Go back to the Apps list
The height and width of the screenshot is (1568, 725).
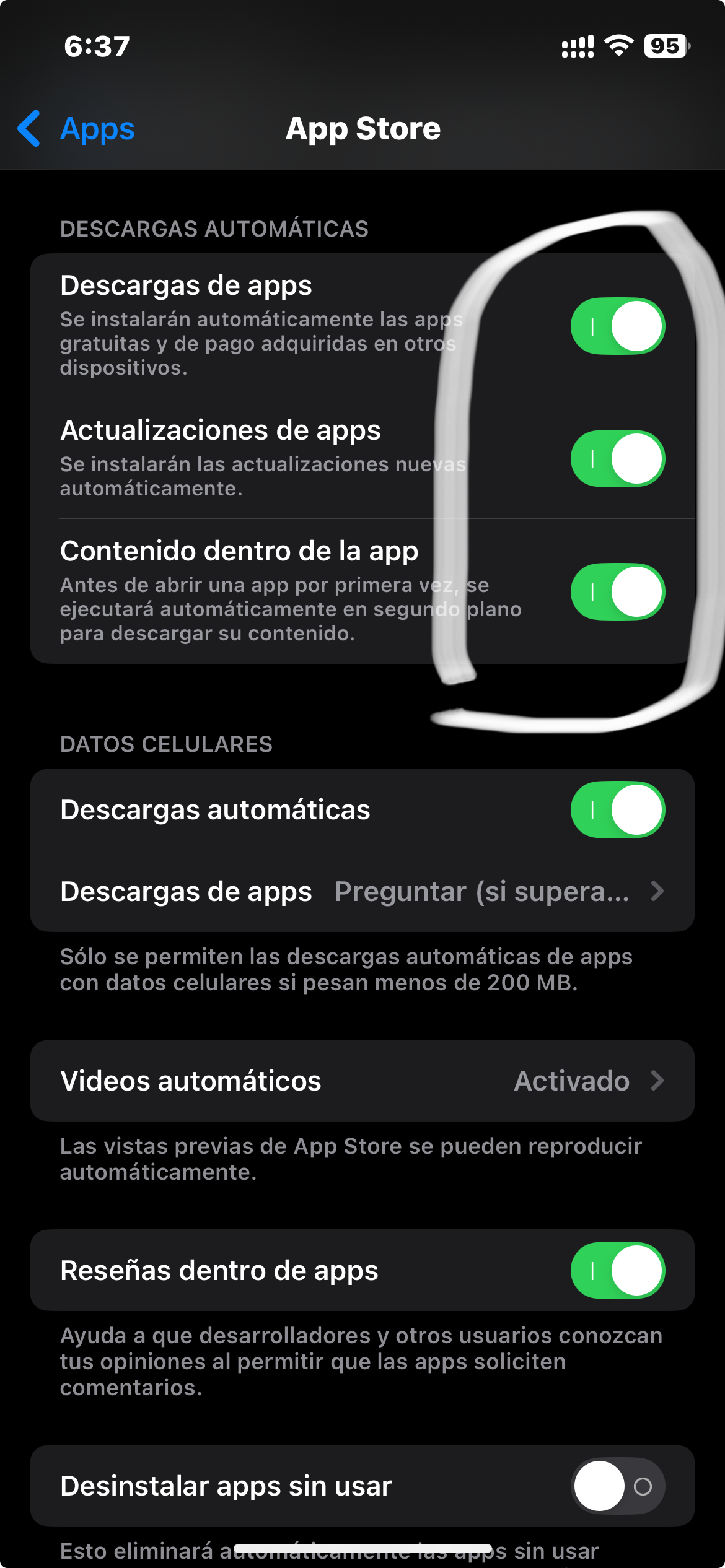pos(76,129)
